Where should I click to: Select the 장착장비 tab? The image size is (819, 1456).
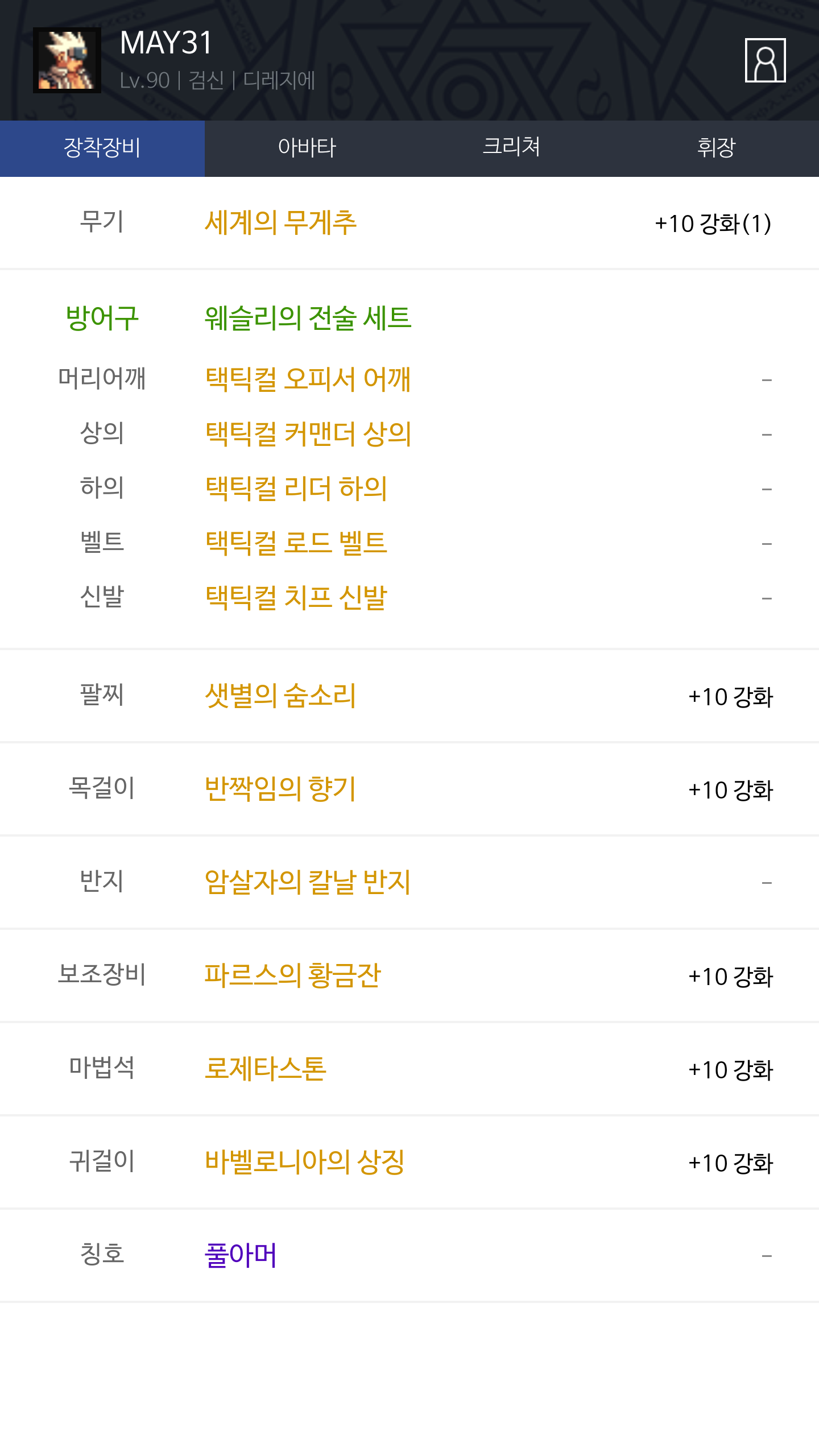pyautogui.click(x=102, y=148)
